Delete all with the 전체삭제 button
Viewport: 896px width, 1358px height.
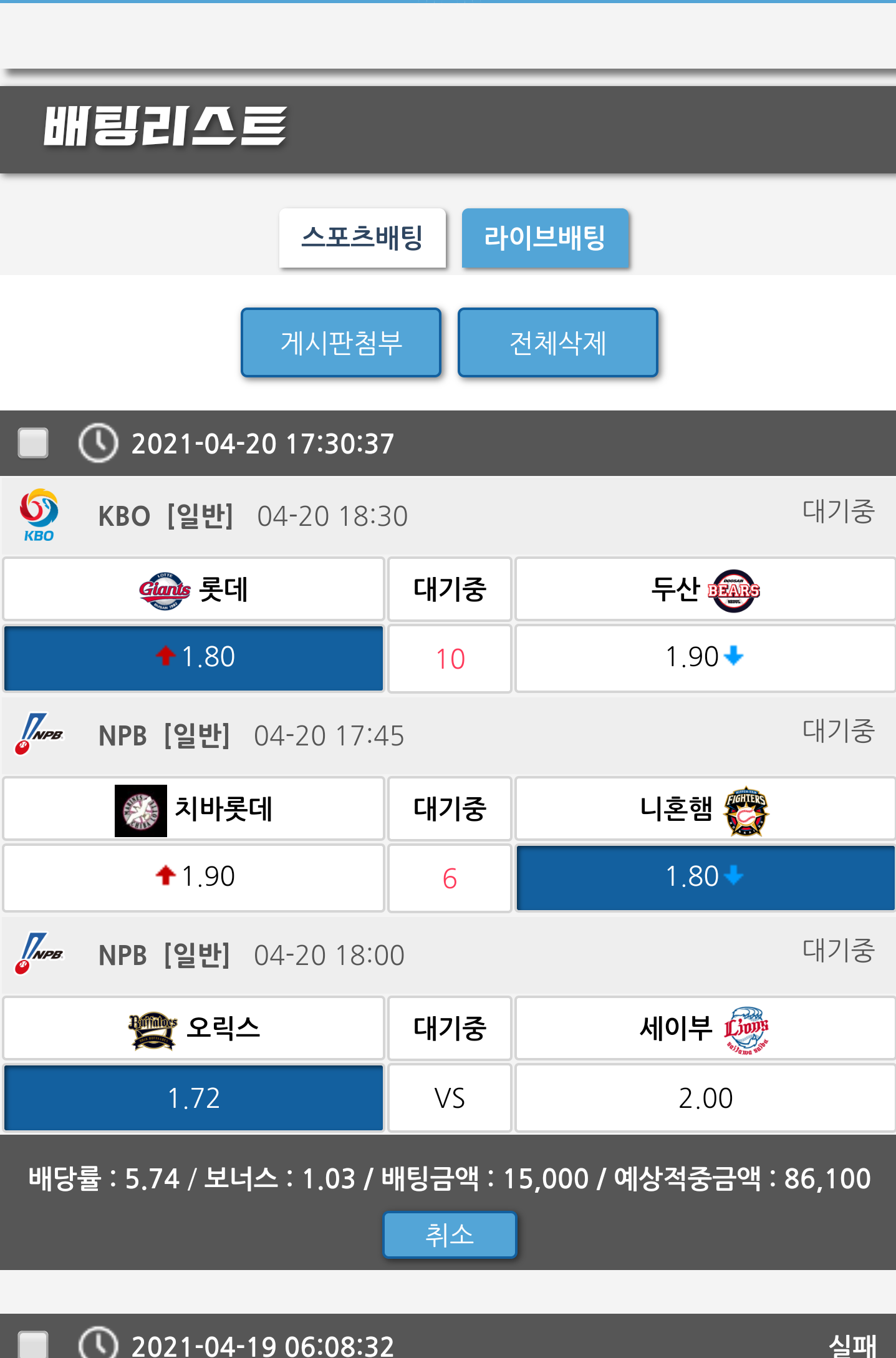point(557,342)
